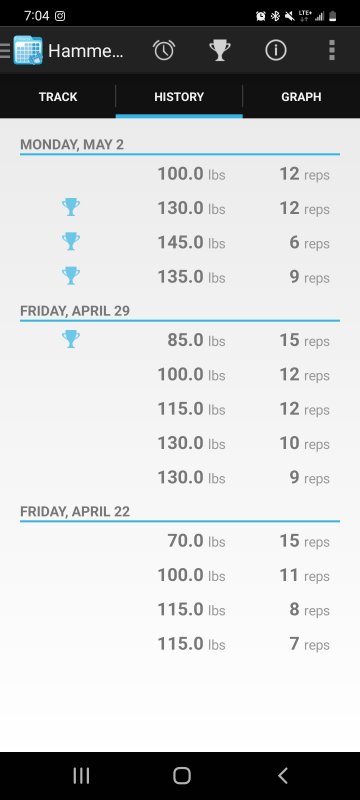Go back using the system back button
Image resolution: width=360 pixels, height=800 pixels.
[283, 776]
